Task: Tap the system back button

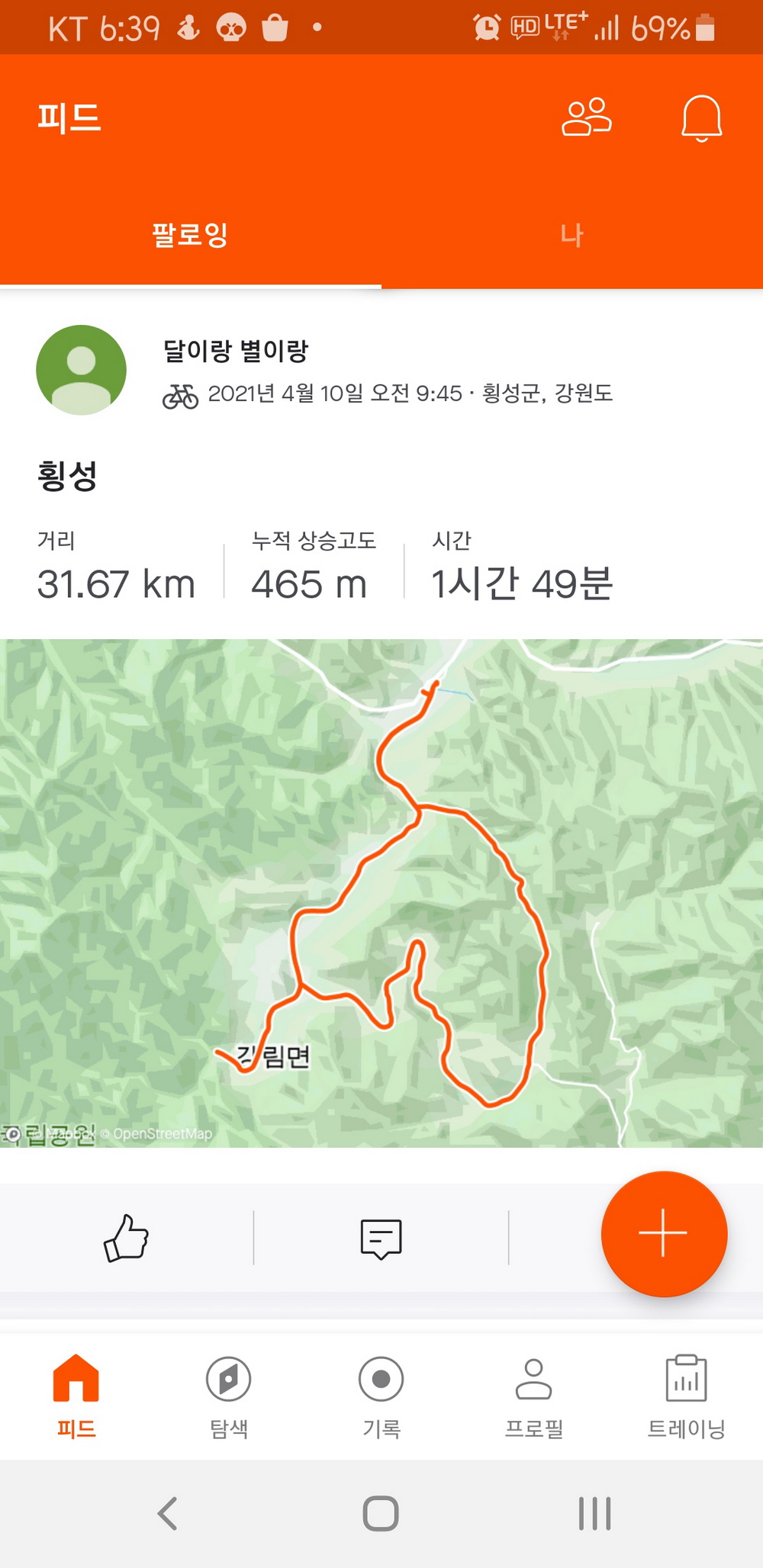Action: coord(167,1513)
